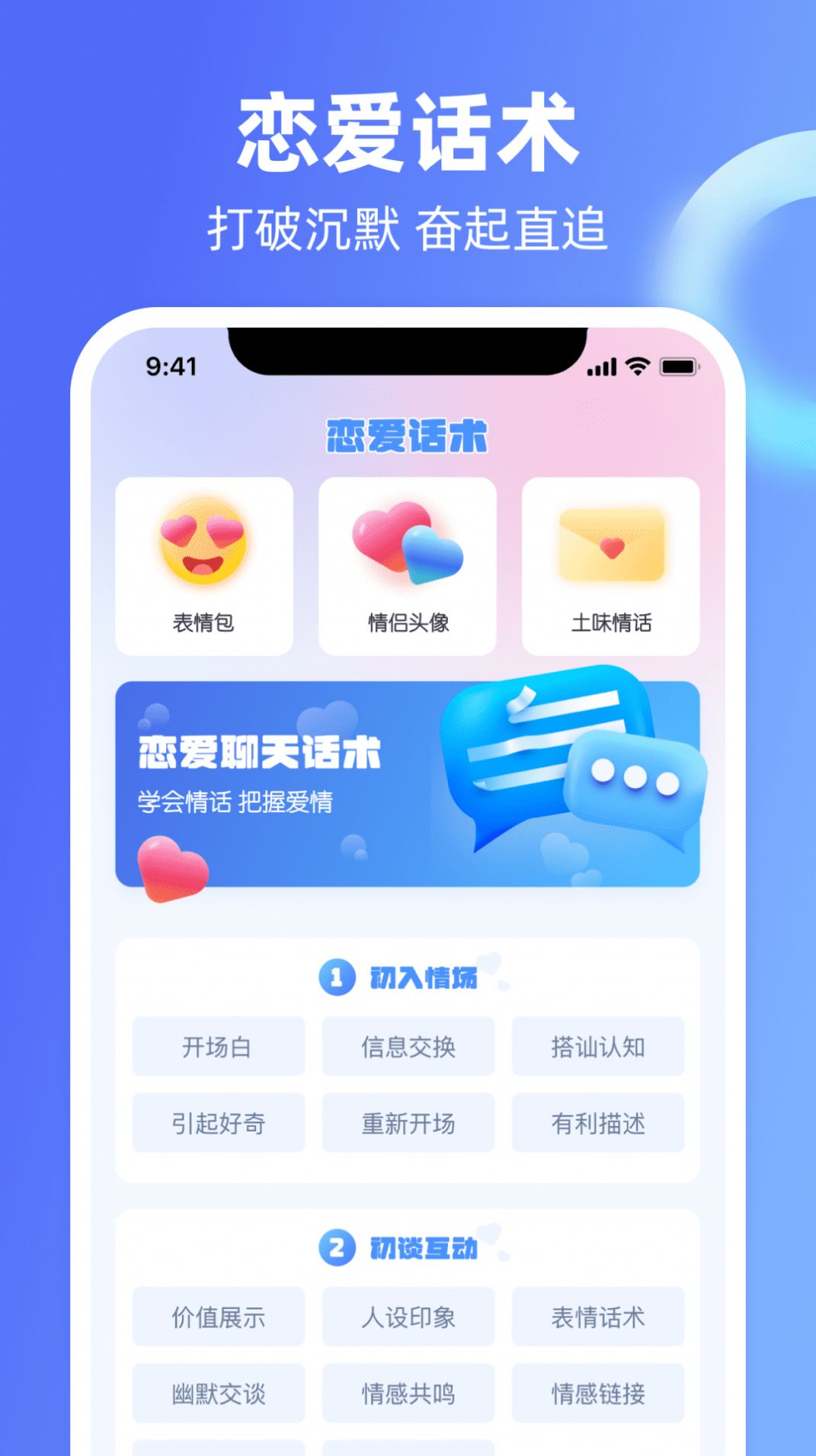Tap 引起好奇 to spark curiosity tips
816x1456 pixels.
click(x=218, y=1122)
